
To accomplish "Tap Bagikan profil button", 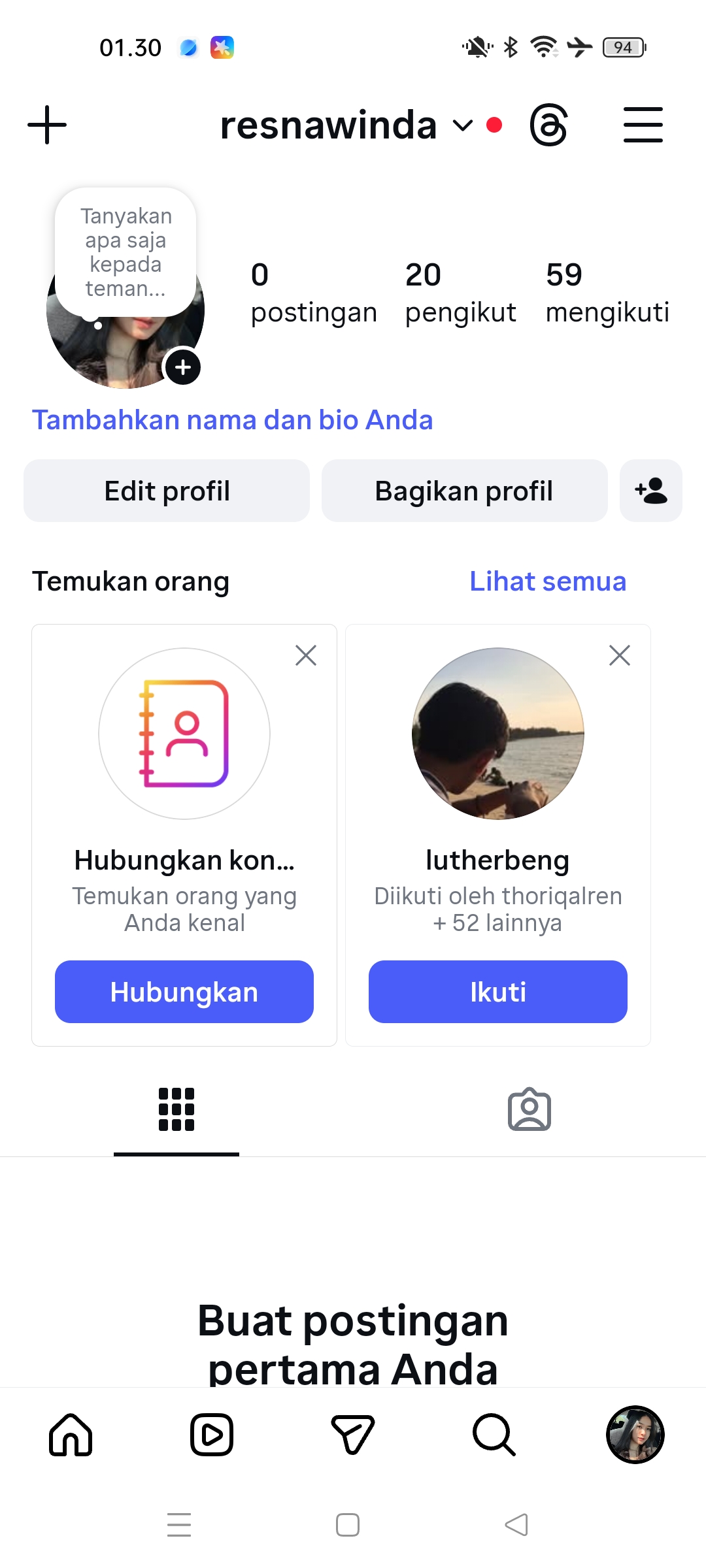I will point(464,491).
